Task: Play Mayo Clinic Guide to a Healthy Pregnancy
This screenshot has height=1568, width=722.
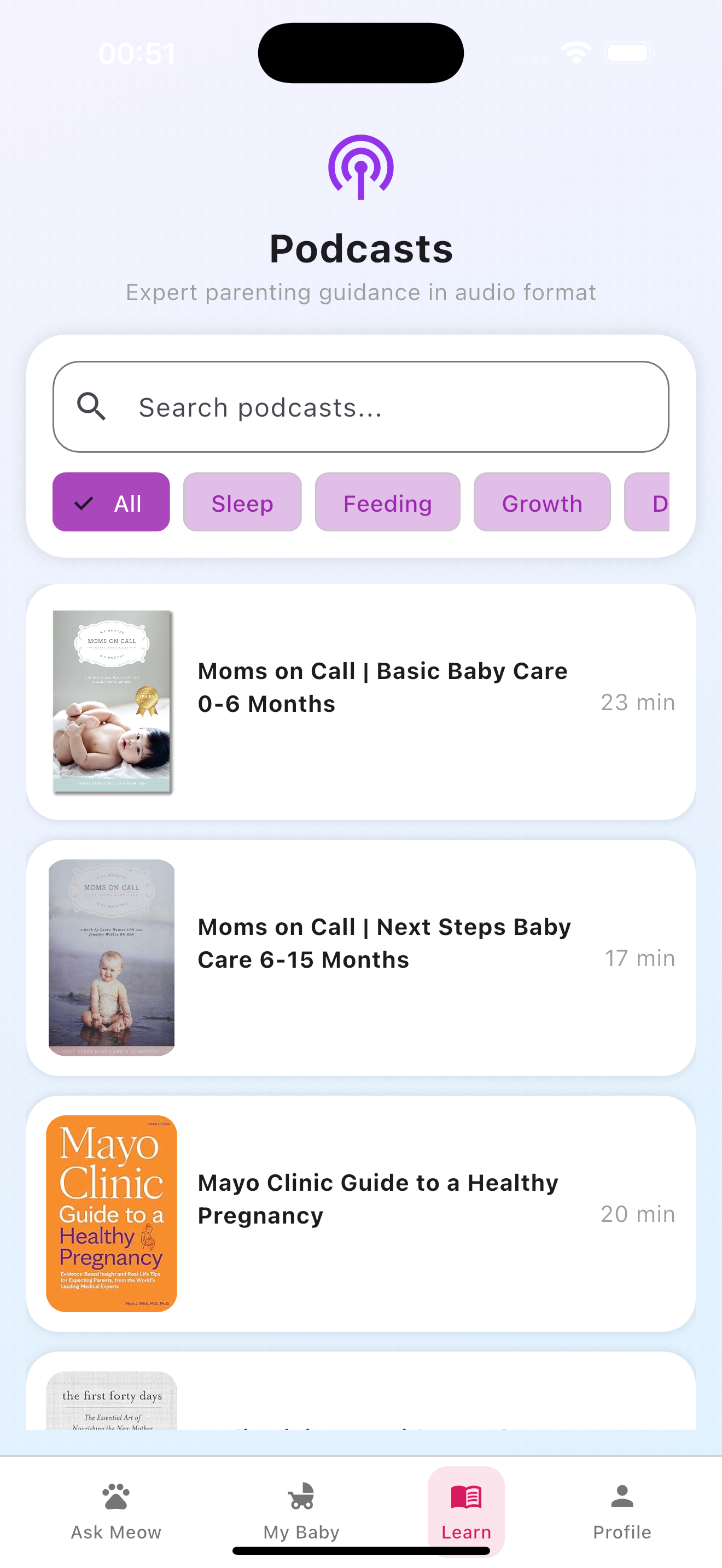Action: 360,1213
